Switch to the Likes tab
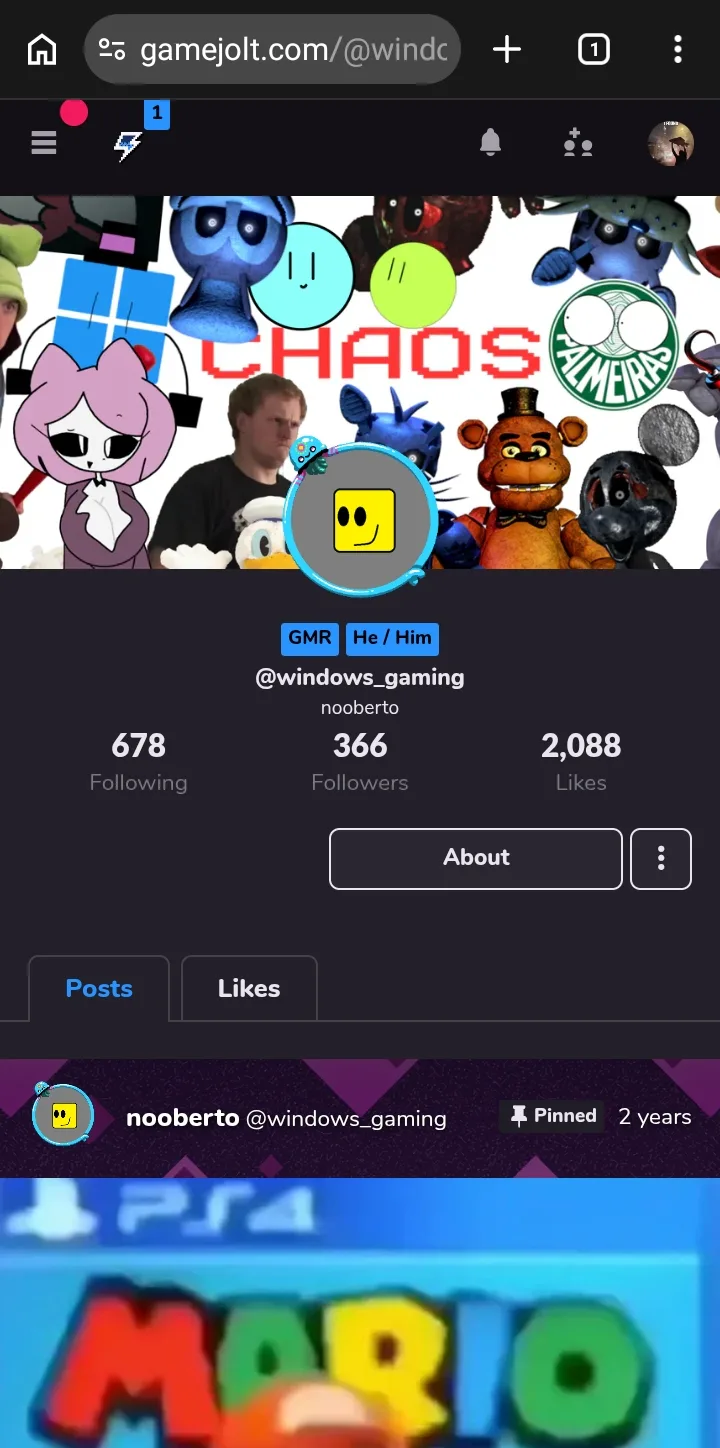This screenshot has height=1448, width=720. pyautogui.click(x=249, y=988)
